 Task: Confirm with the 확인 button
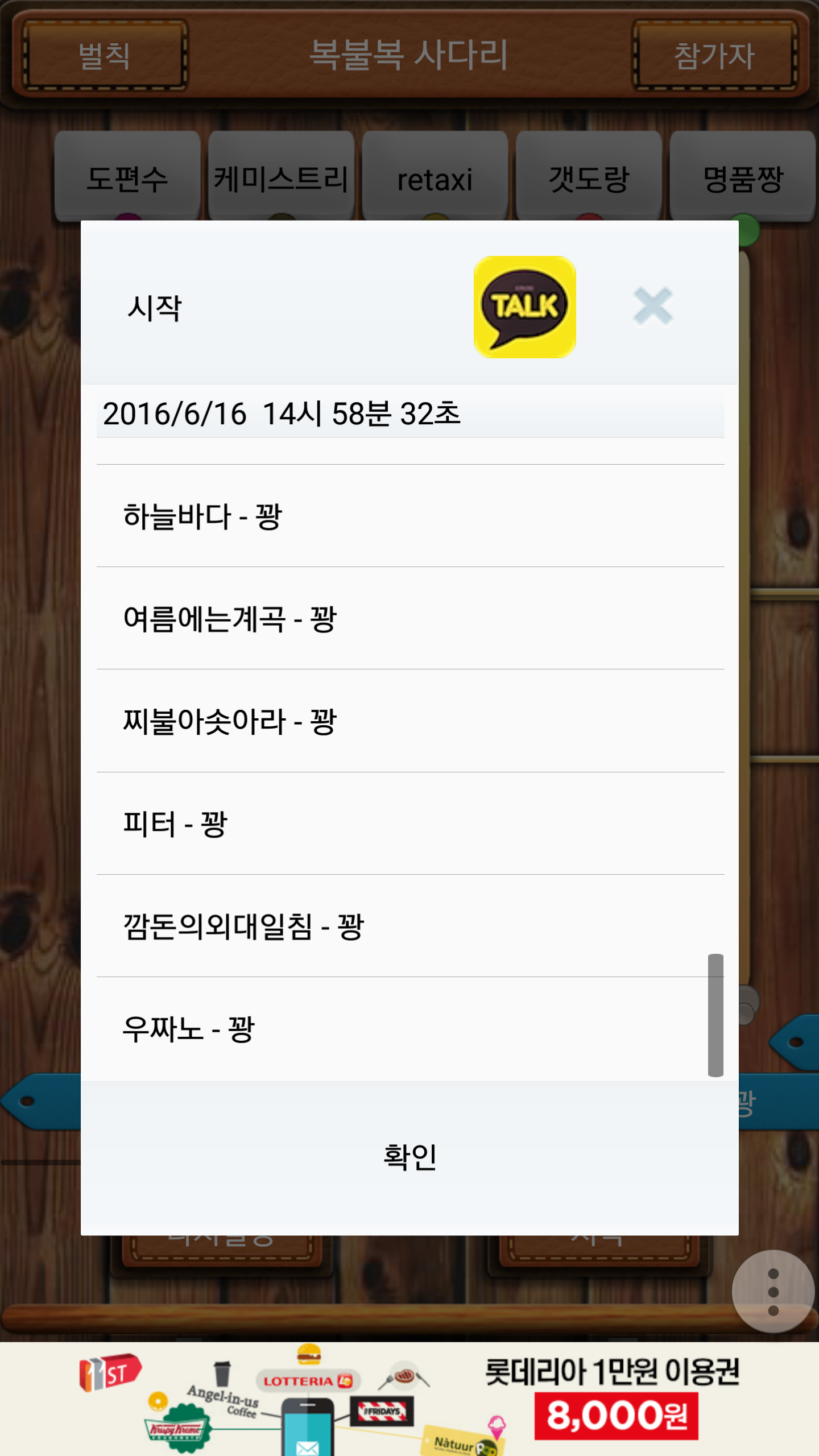click(409, 1157)
